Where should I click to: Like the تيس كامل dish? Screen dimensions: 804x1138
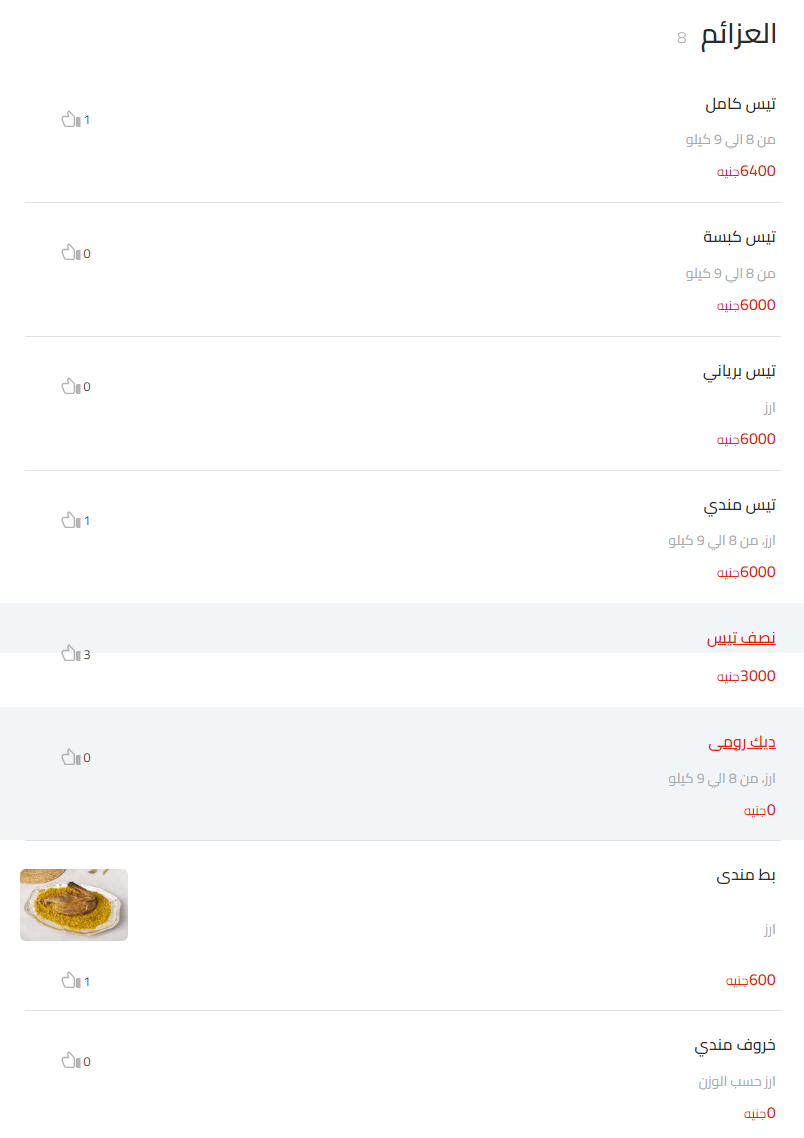[69, 119]
